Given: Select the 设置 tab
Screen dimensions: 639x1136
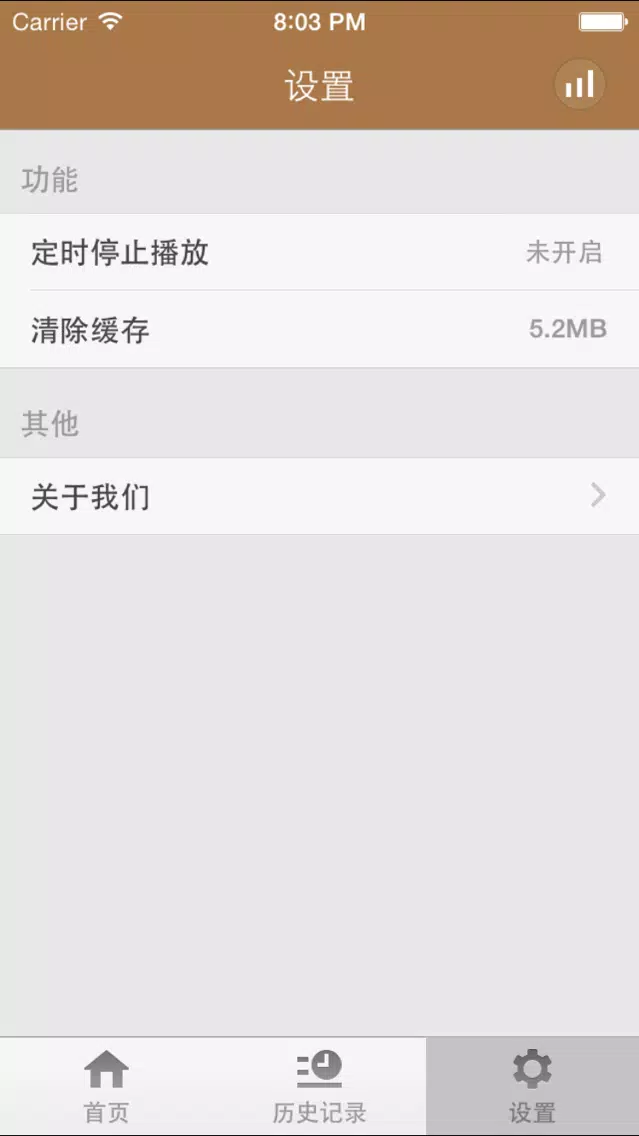Looking at the screenshot, I should pyautogui.click(x=532, y=1086).
